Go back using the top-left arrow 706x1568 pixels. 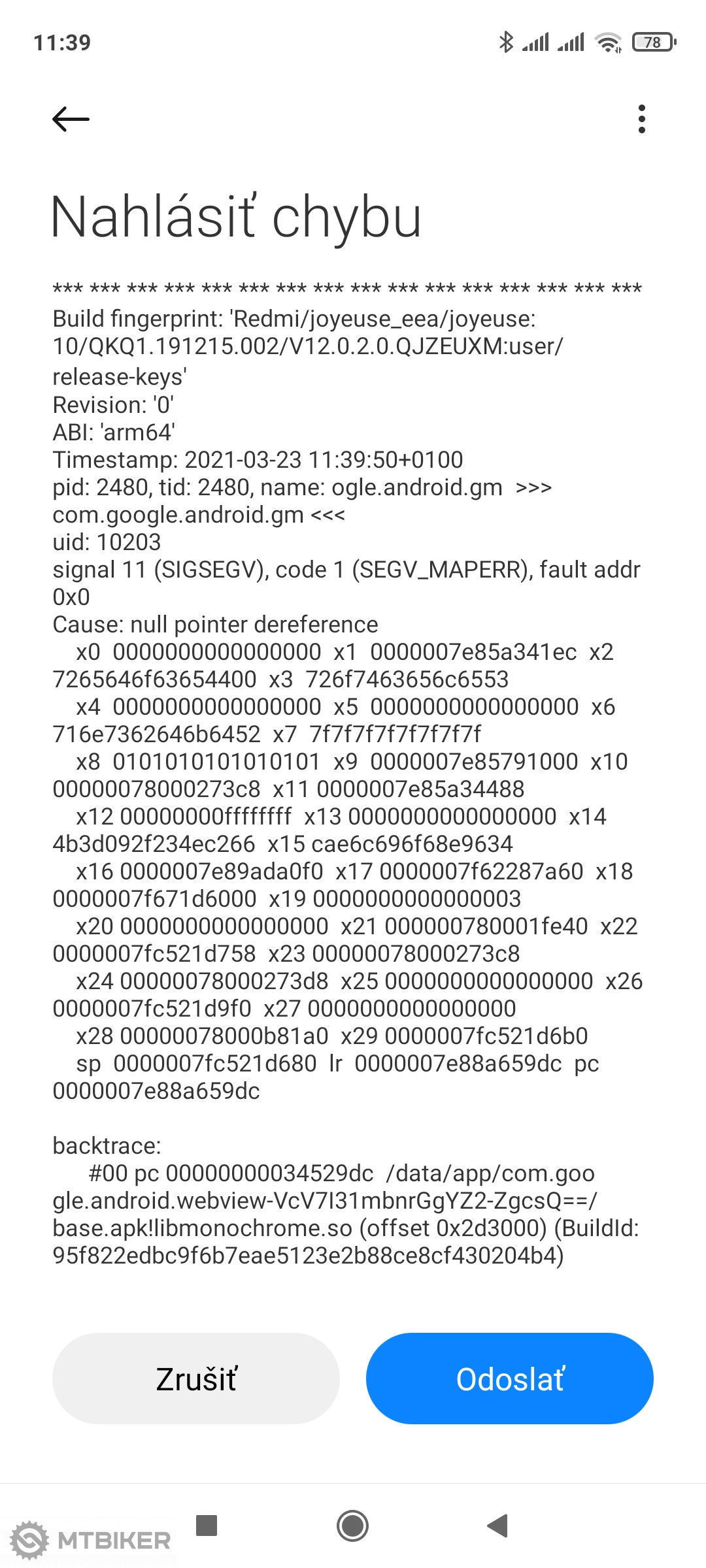(x=71, y=119)
